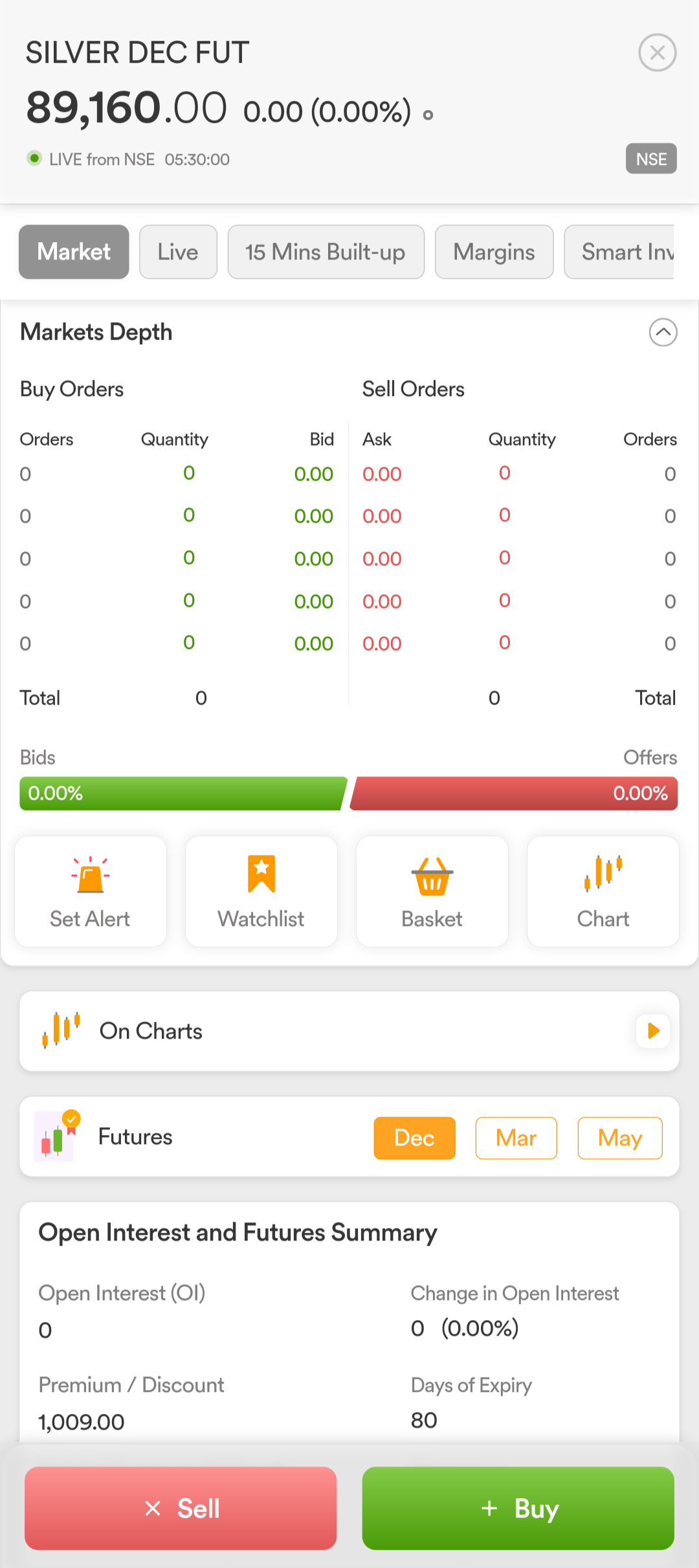Collapse the Markets Depth section
Screen dimensions: 699x1568
pyautogui.click(x=663, y=332)
